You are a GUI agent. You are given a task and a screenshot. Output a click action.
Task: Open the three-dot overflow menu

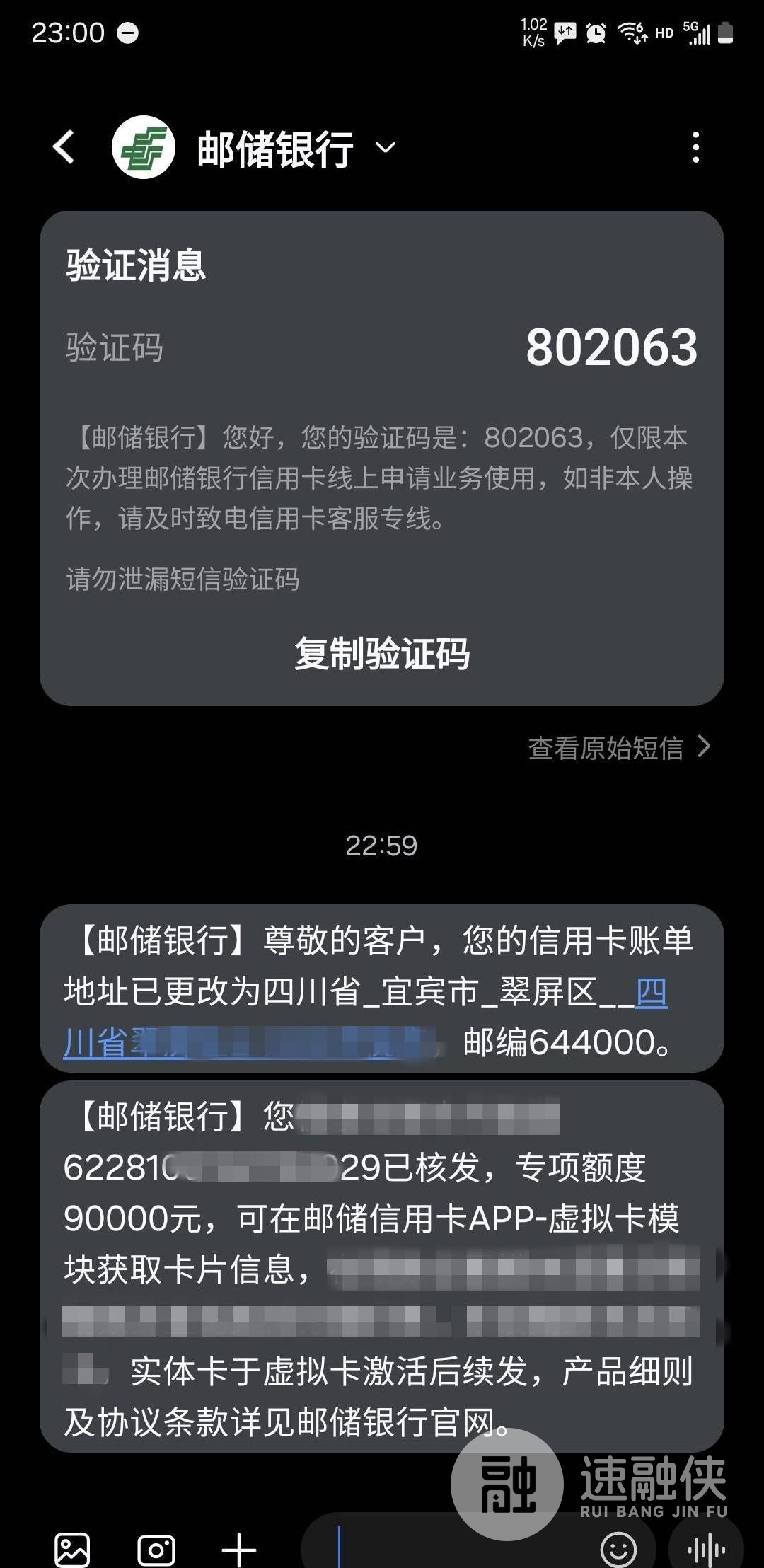(696, 147)
